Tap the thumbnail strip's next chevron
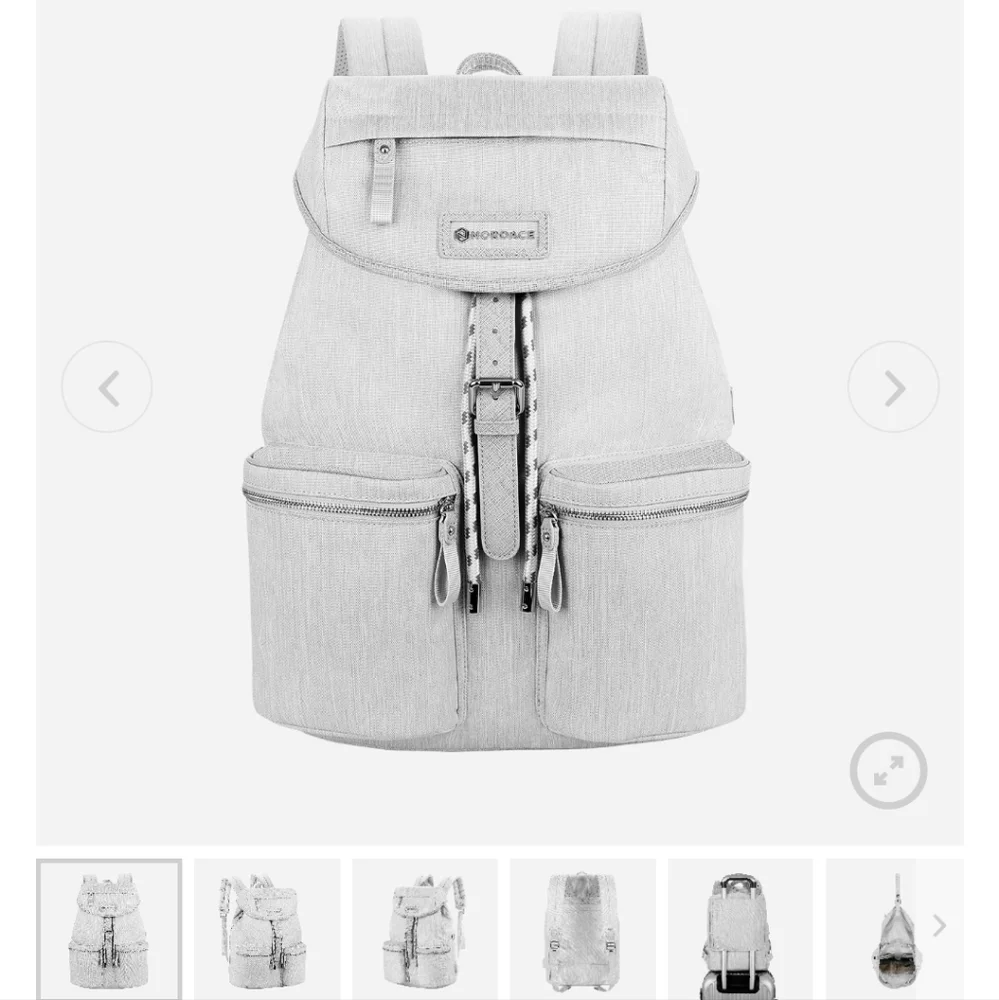Viewport: 999px width, 1000px height. click(x=939, y=926)
